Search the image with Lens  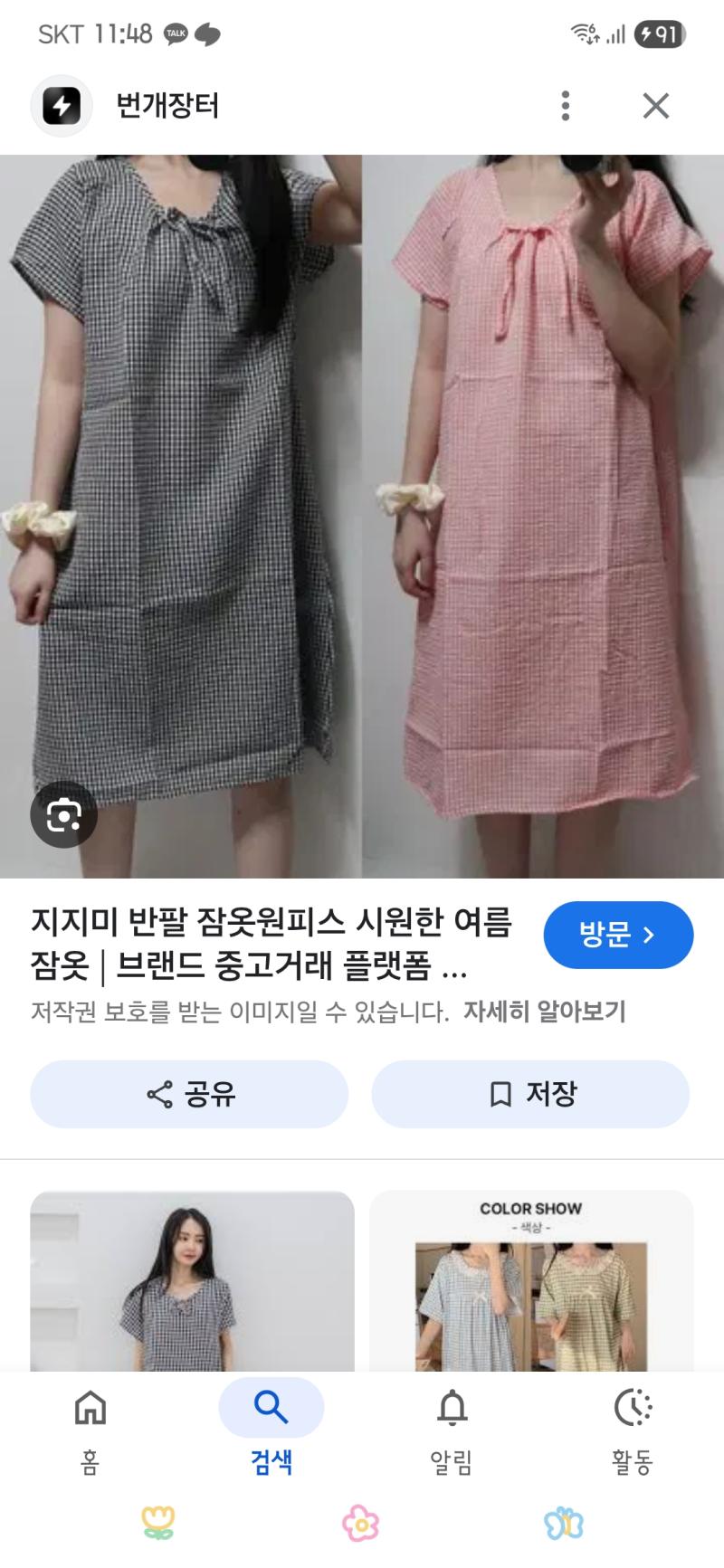63,814
